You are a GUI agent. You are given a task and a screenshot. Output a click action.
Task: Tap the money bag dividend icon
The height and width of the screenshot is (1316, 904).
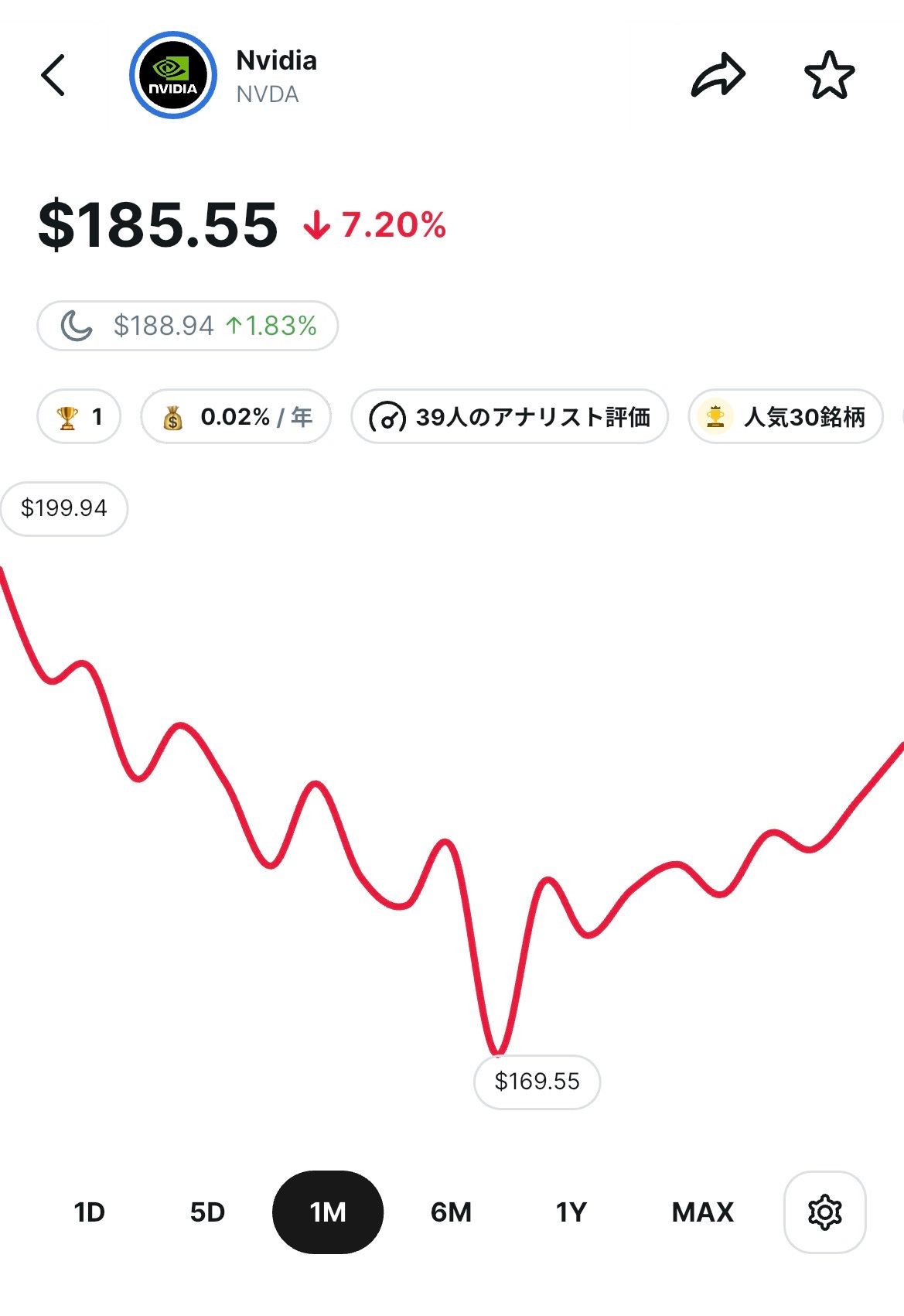173,416
